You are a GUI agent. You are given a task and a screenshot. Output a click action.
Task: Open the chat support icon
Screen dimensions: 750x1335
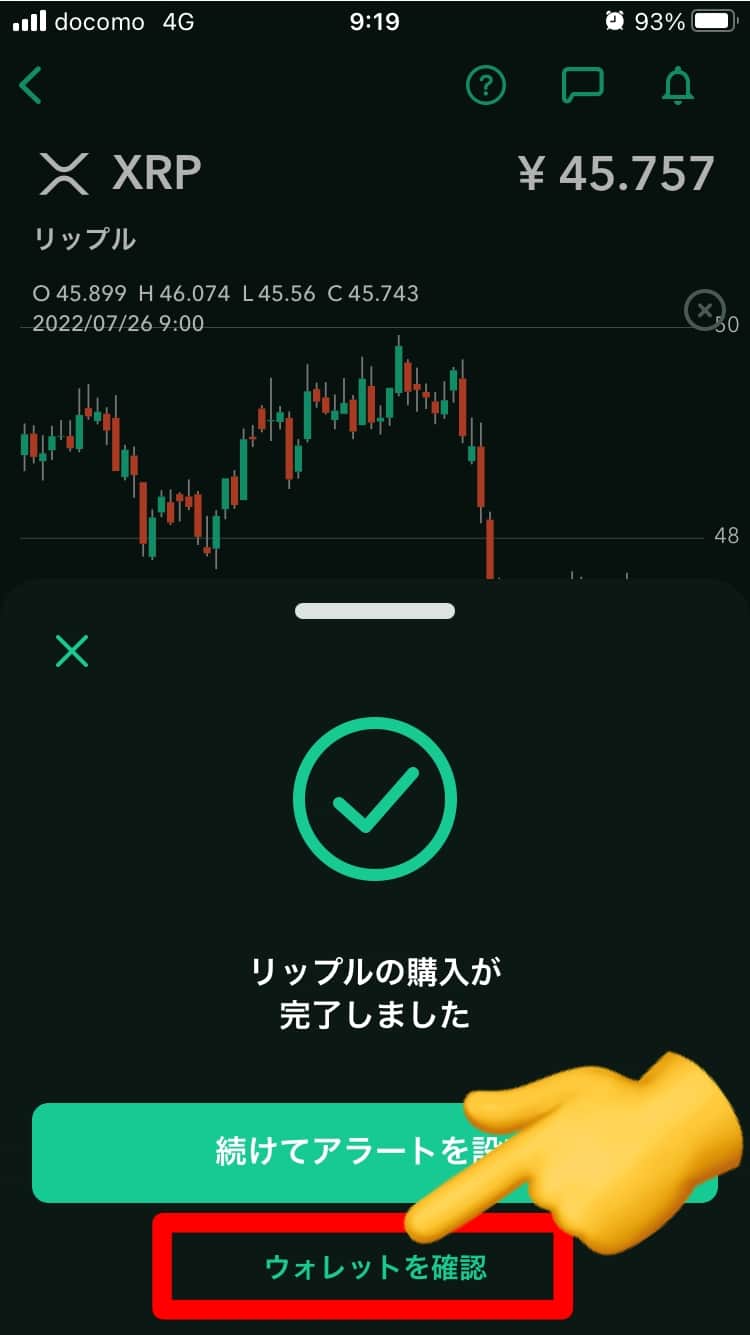click(582, 86)
